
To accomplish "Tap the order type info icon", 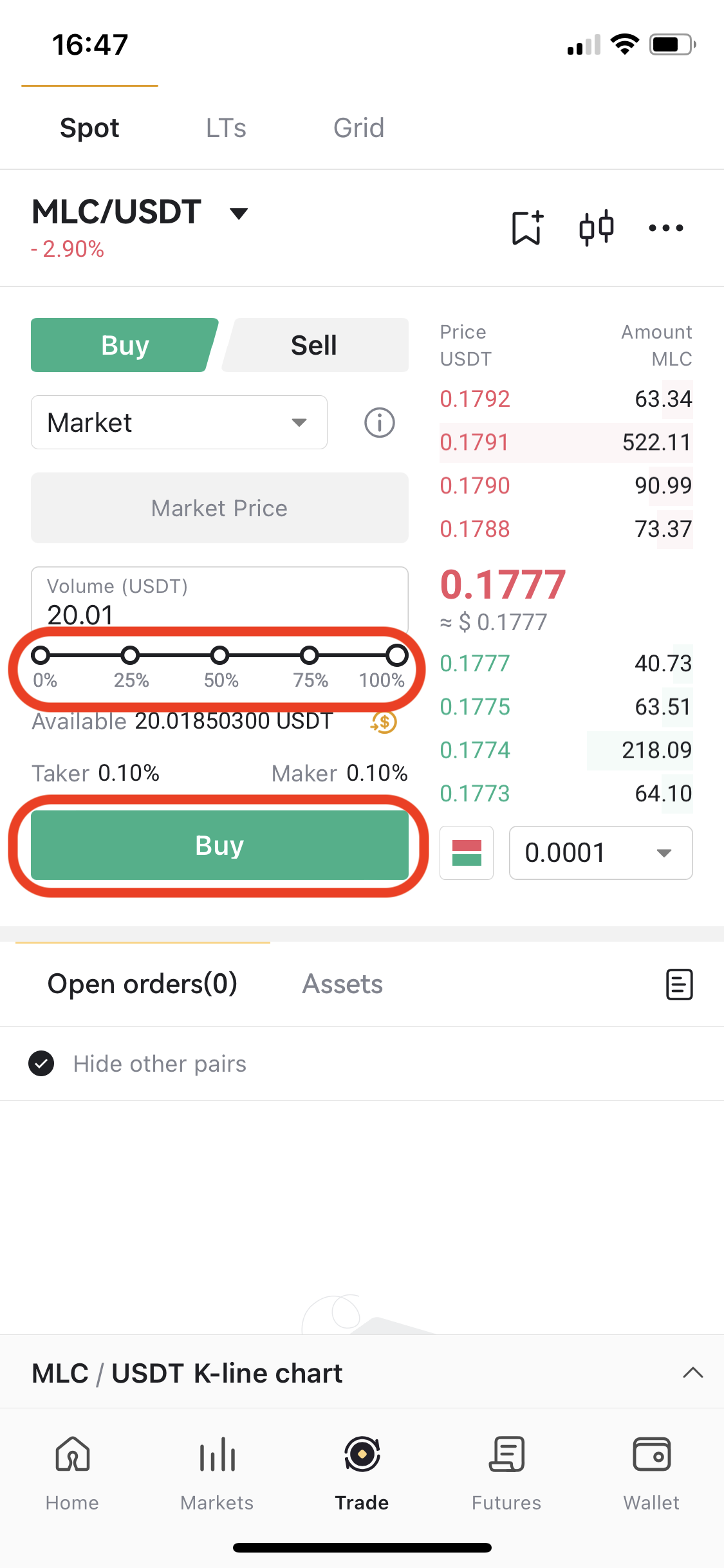I will coord(380,423).
